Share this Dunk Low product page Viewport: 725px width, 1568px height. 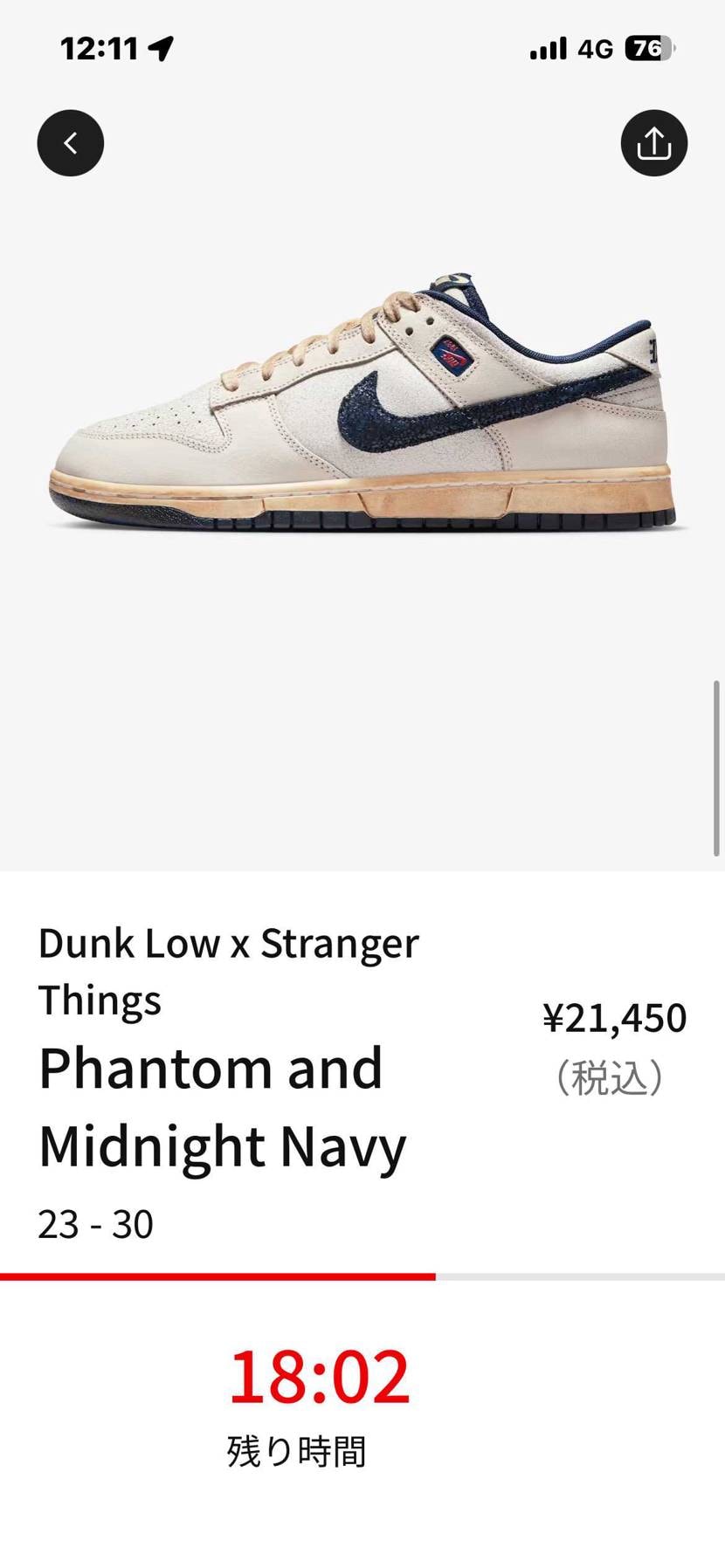[x=653, y=143]
